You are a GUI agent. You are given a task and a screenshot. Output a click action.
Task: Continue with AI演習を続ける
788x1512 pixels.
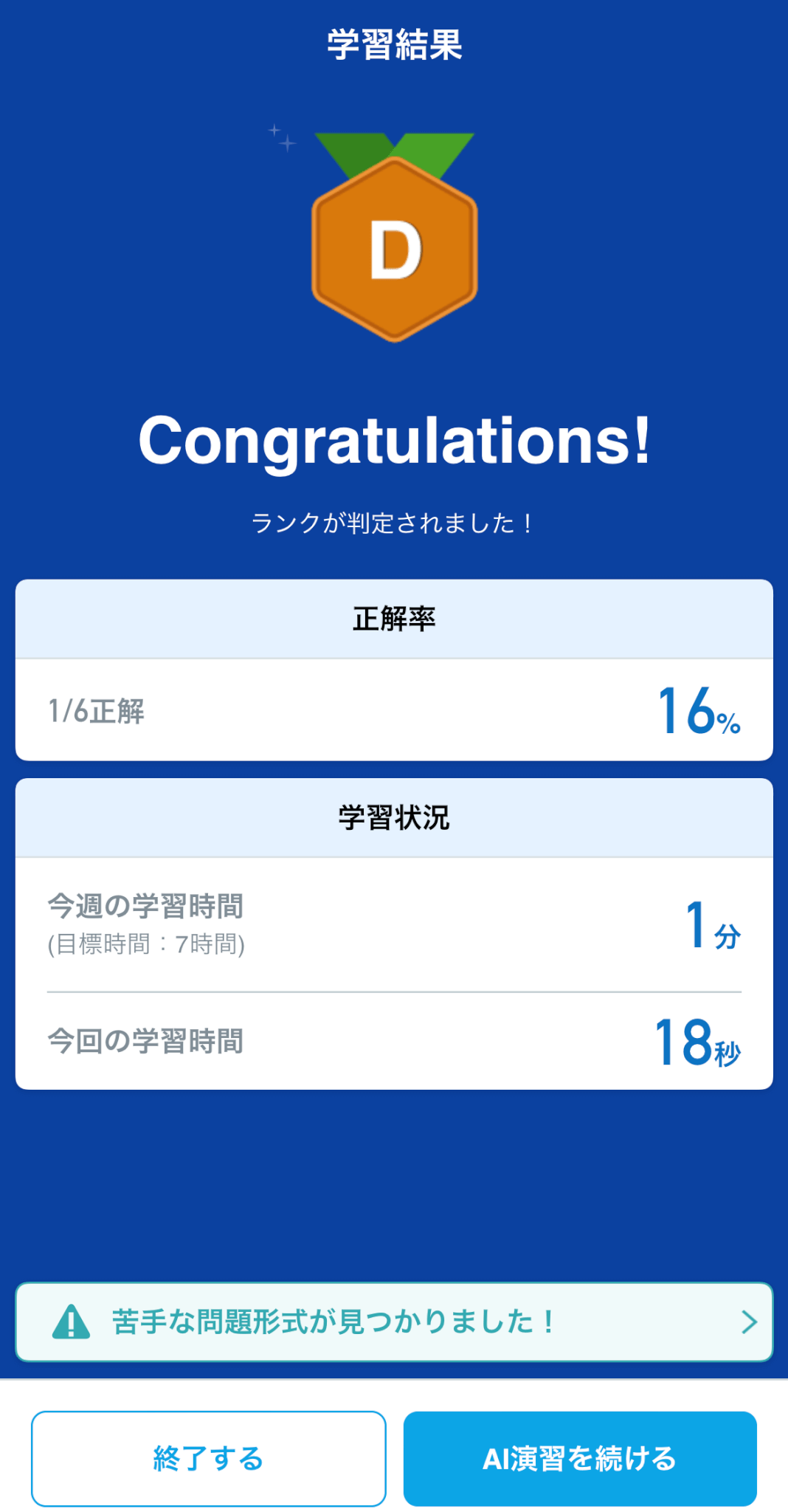580,1459
